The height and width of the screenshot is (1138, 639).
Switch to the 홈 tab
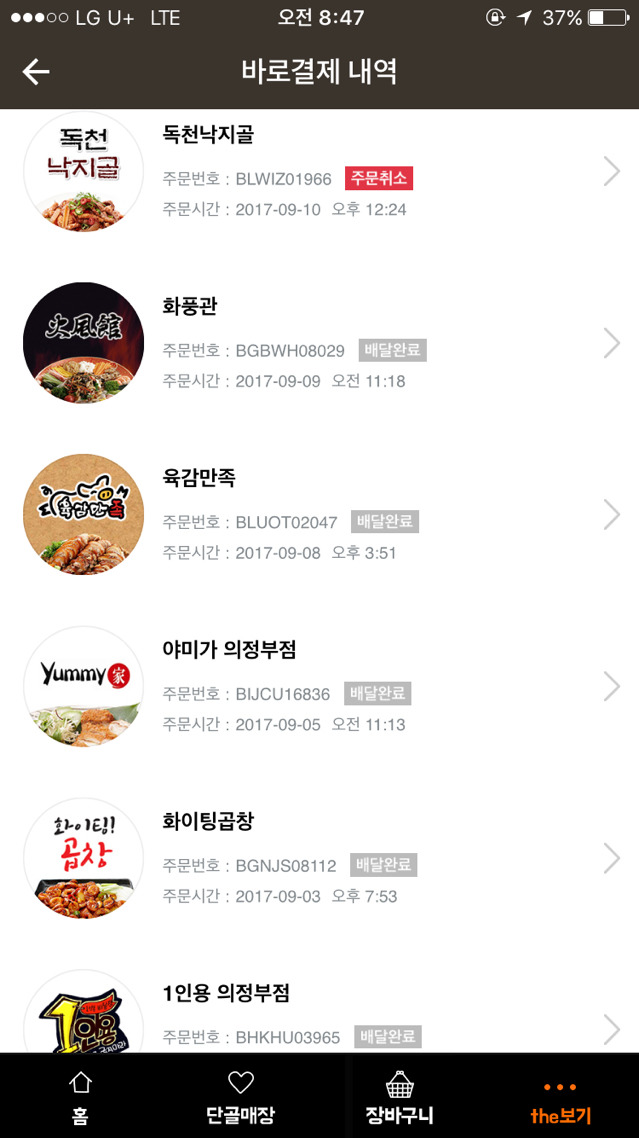point(80,1097)
